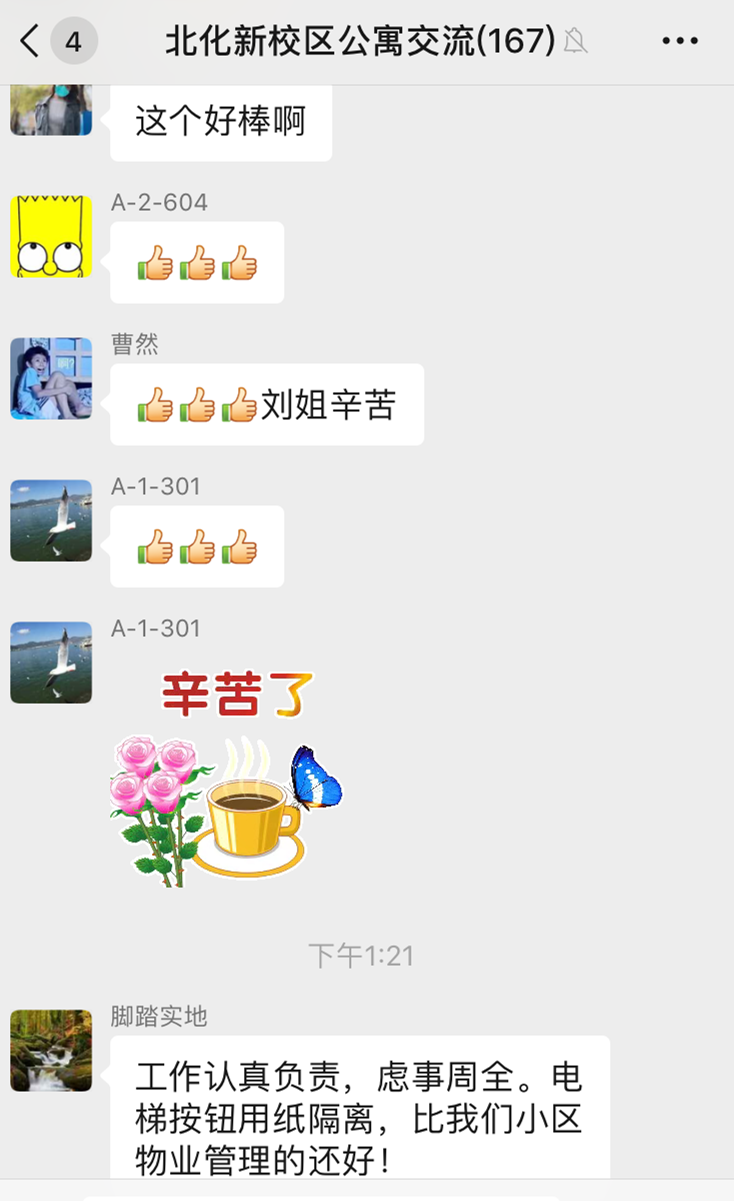This screenshot has width=734, height=1201.
Task: View 曹然's profile avatar
Action: click(x=51, y=378)
